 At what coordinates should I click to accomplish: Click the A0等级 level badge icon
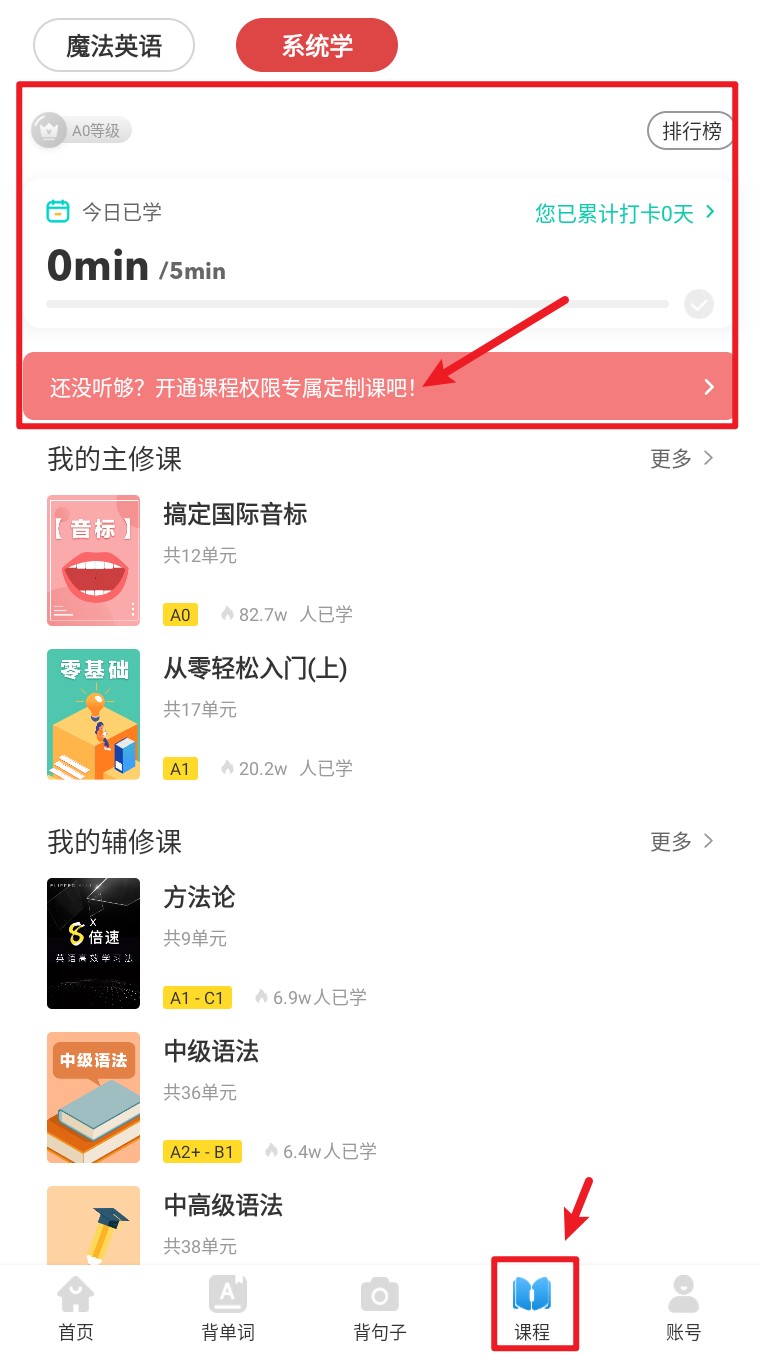coord(48,130)
